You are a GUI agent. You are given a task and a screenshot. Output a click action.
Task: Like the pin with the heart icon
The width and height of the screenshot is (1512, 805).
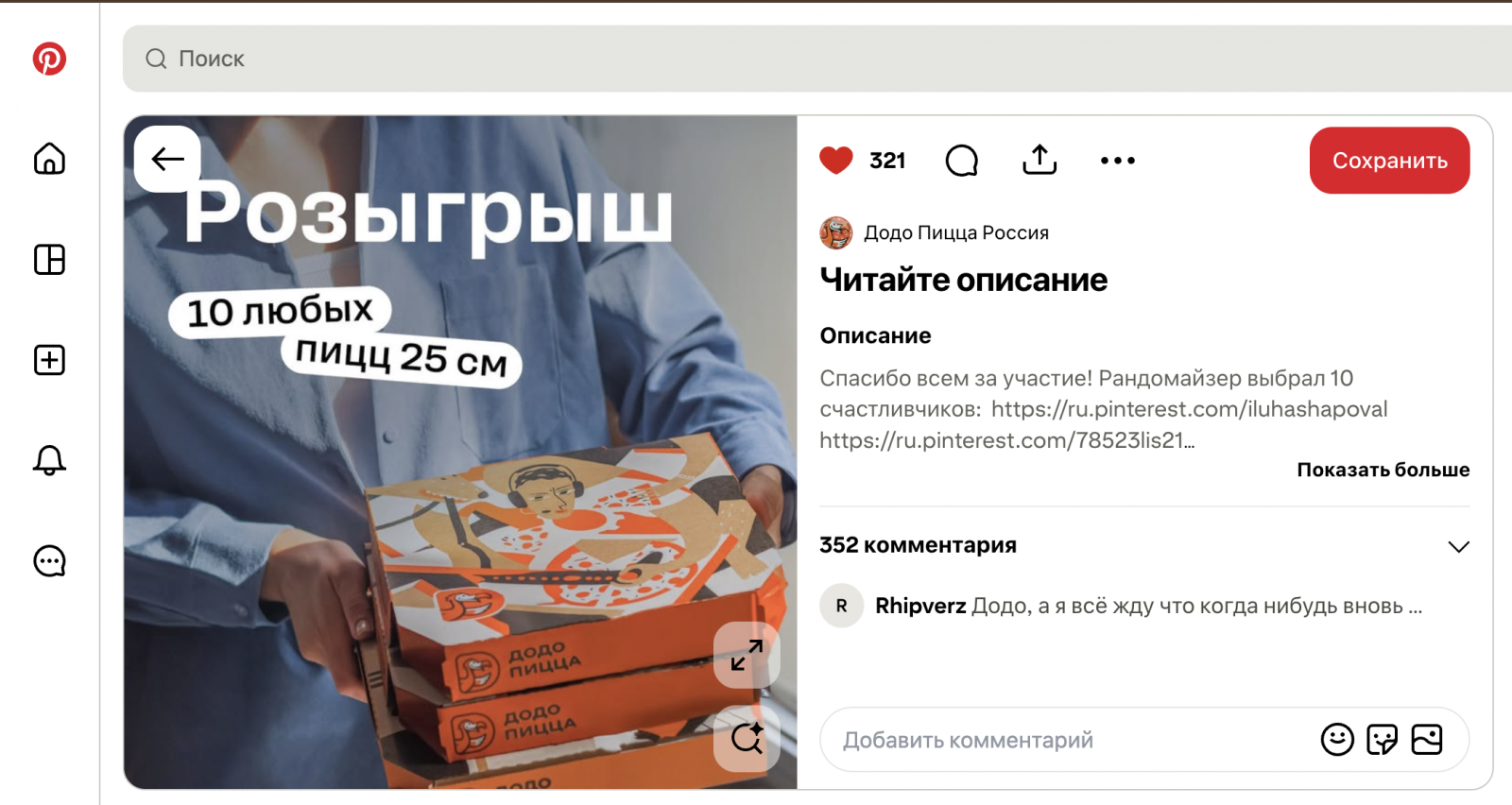click(836, 161)
